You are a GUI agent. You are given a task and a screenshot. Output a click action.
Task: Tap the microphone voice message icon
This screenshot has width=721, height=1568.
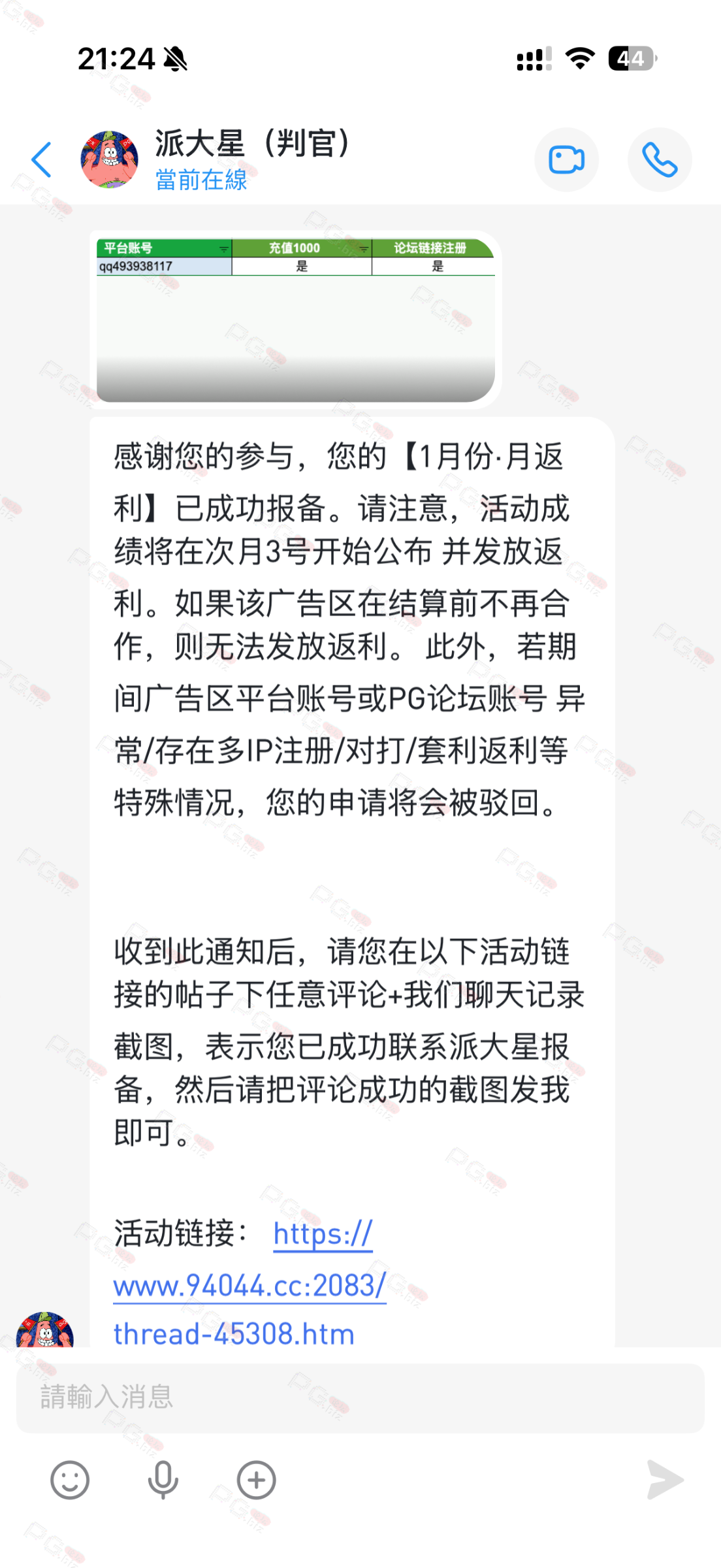pos(163,1480)
